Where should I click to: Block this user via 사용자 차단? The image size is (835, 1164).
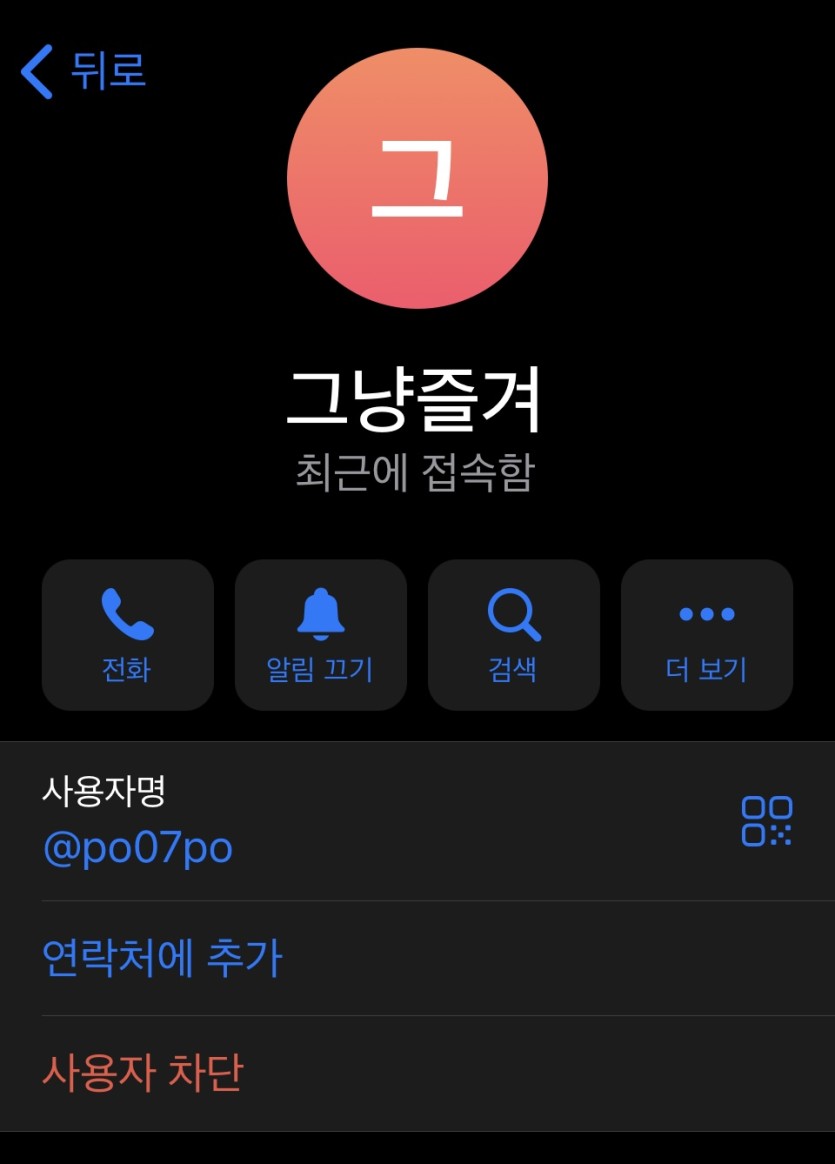(x=143, y=1073)
